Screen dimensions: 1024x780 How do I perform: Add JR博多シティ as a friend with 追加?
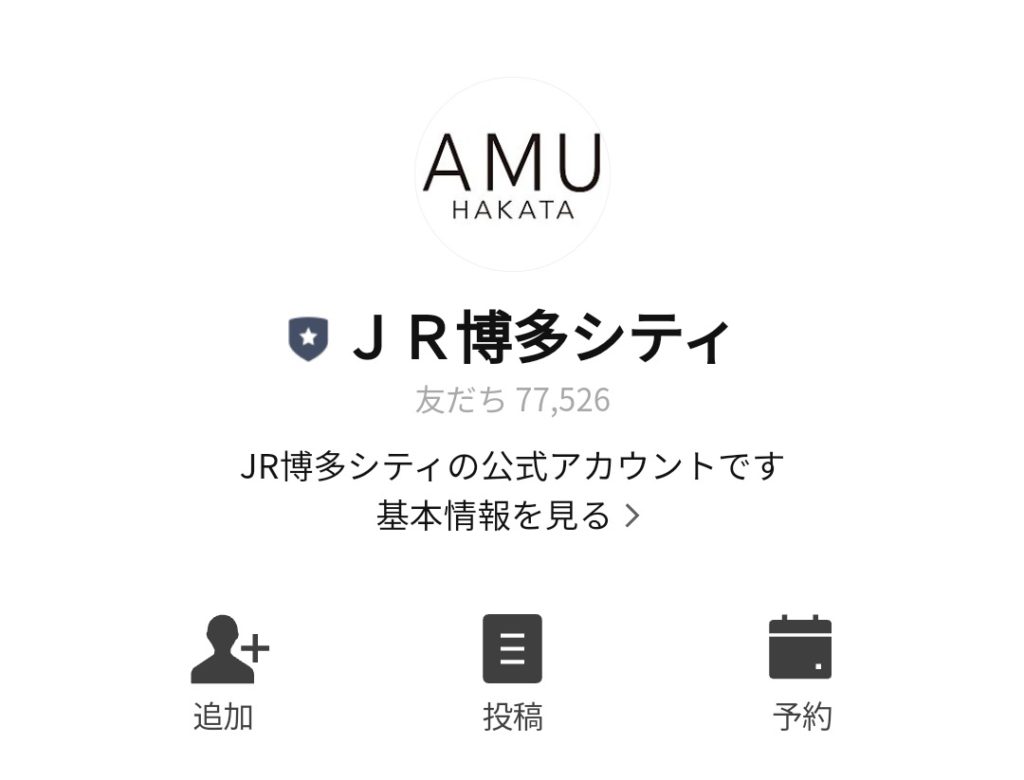click(224, 673)
